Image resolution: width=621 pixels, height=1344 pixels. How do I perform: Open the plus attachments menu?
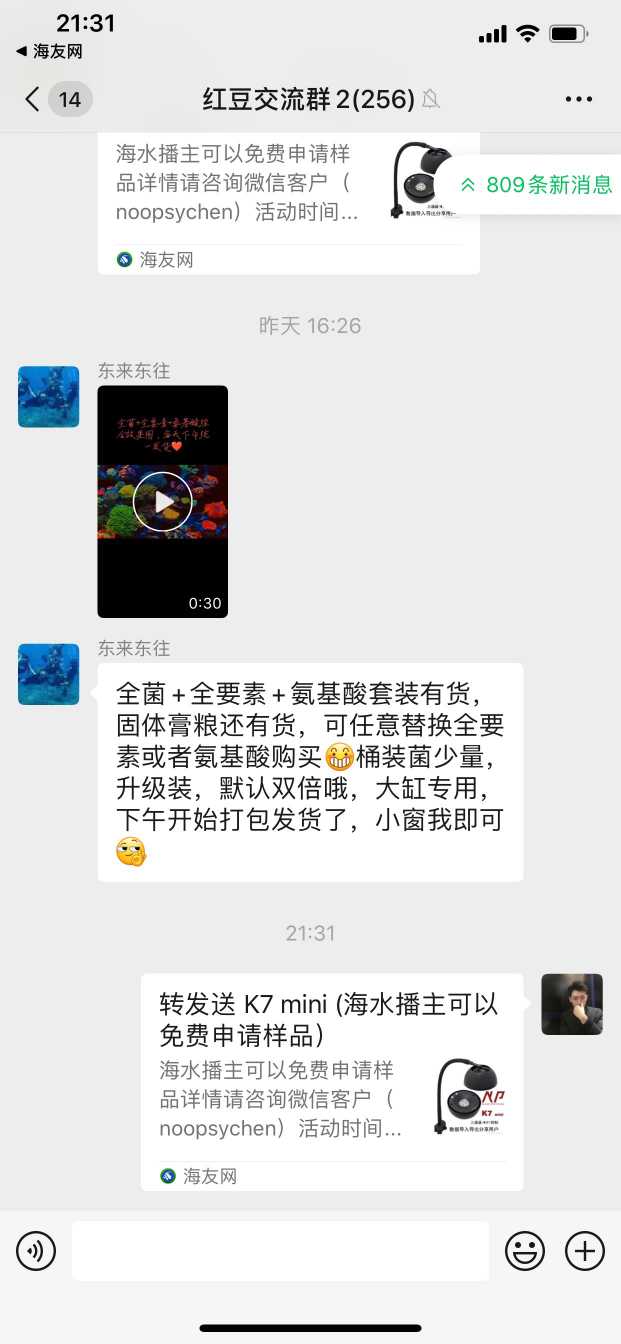(585, 1250)
